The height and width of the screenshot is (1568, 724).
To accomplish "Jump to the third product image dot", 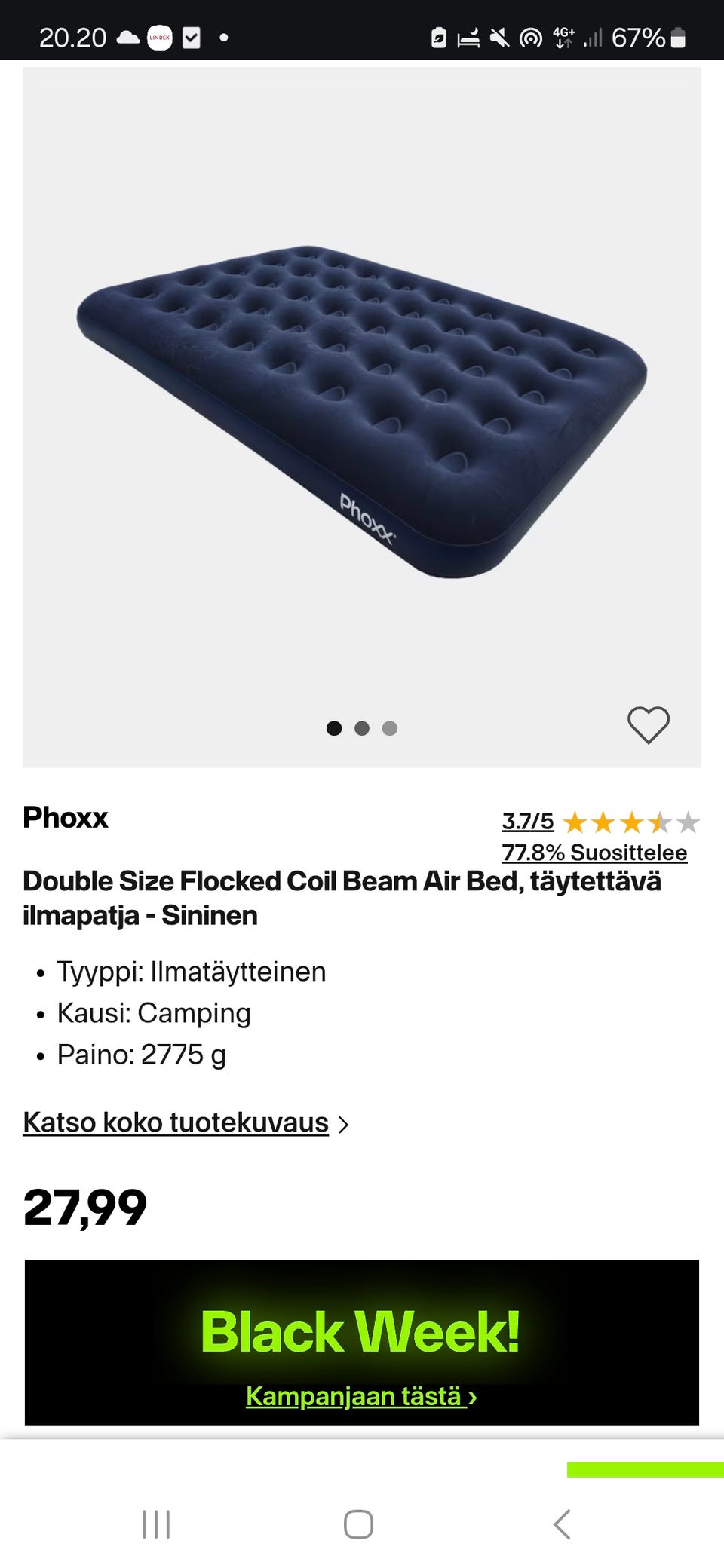I will (390, 728).
